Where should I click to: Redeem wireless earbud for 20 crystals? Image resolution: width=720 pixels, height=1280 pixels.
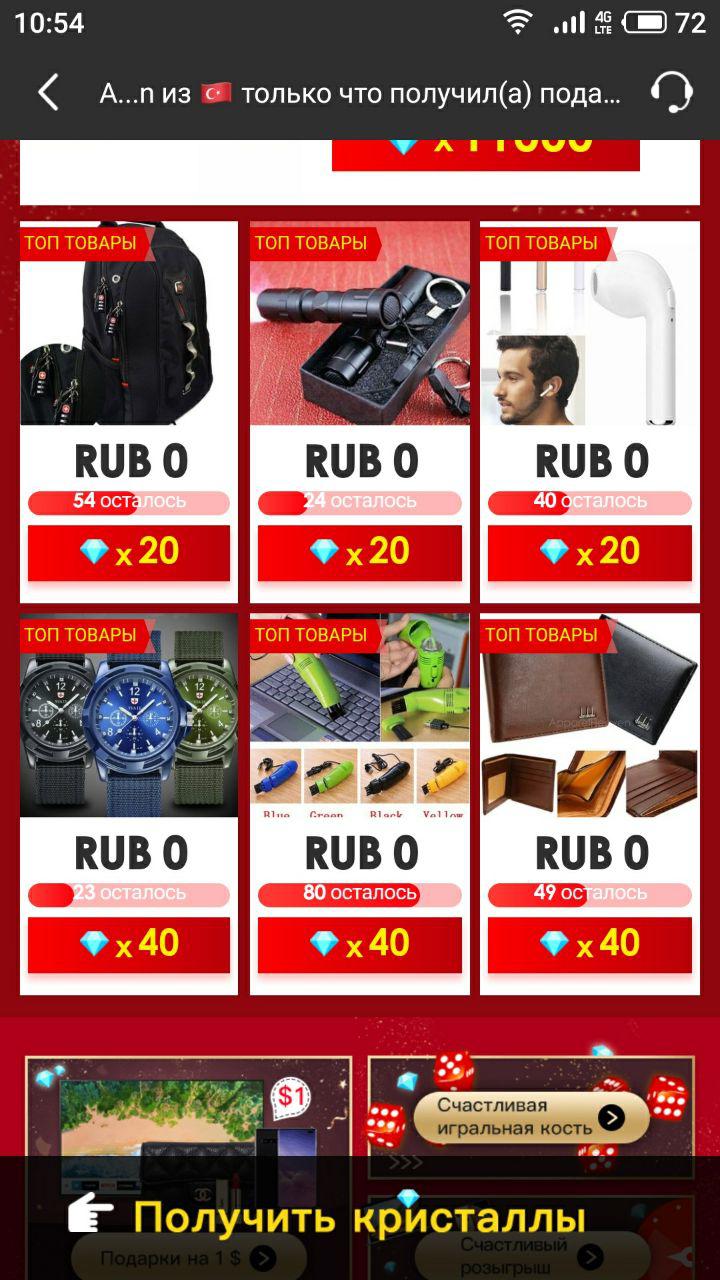click(590, 553)
